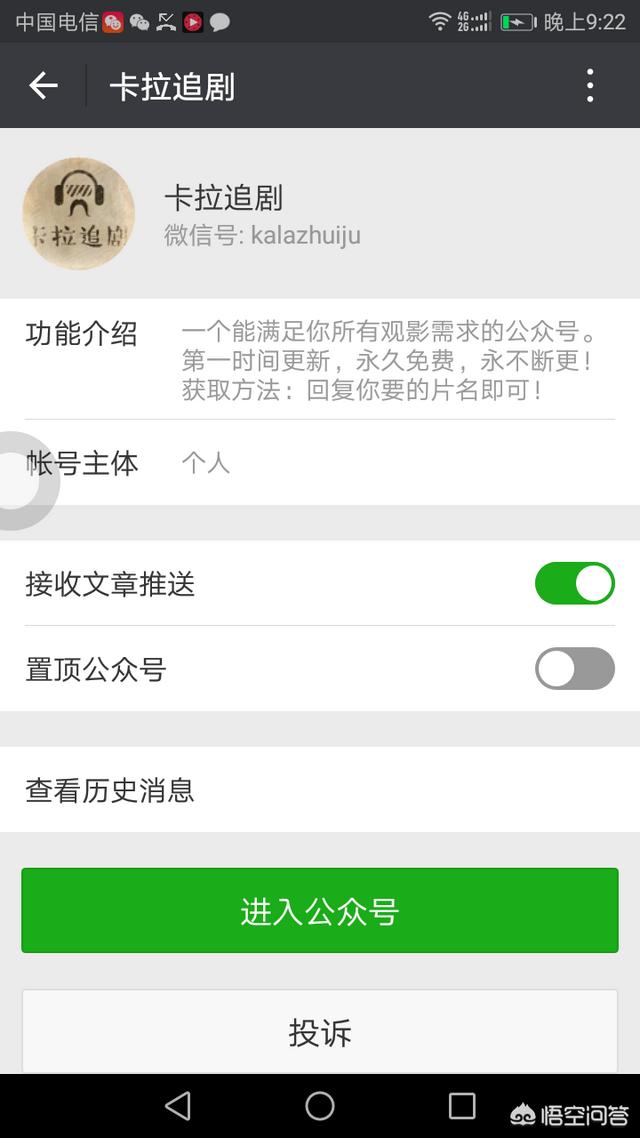Go back using the top arrow
This screenshot has height=1138, width=640.
pos(44,86)
